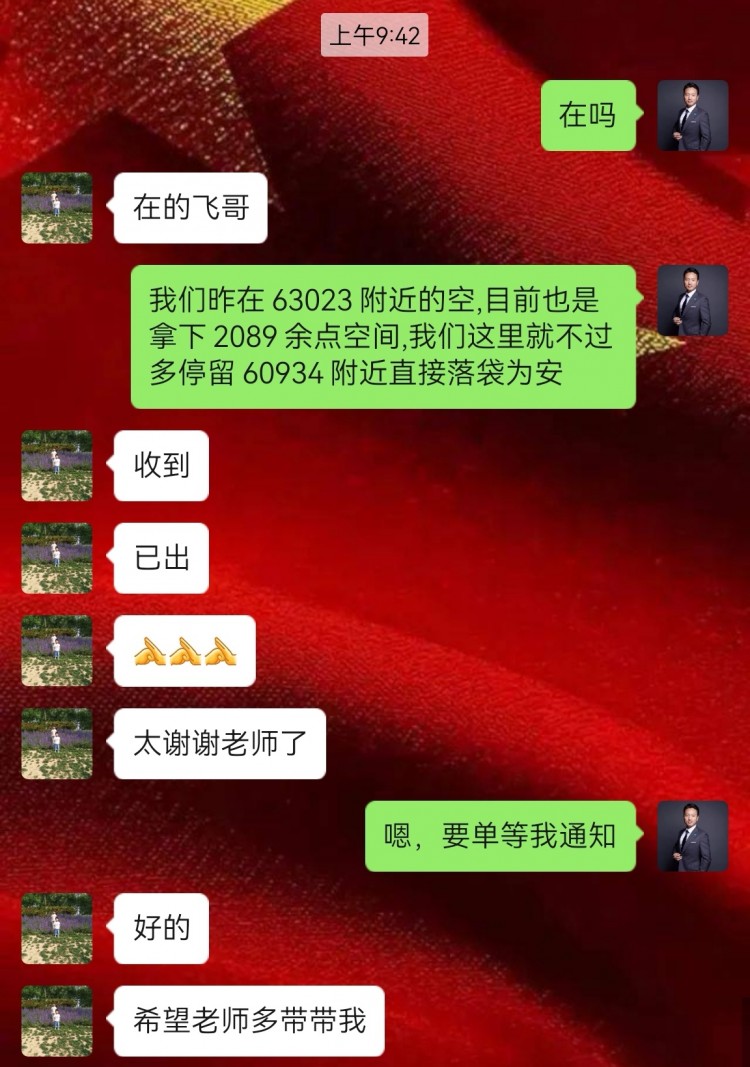Tap contact avatar beside '希望老师多带带我'
750x1067 pixels.
57,1020
